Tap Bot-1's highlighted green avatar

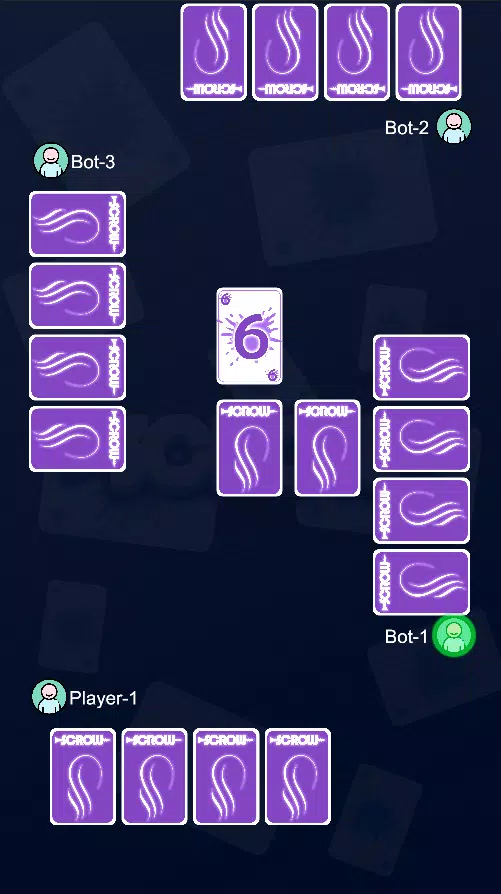454,636
